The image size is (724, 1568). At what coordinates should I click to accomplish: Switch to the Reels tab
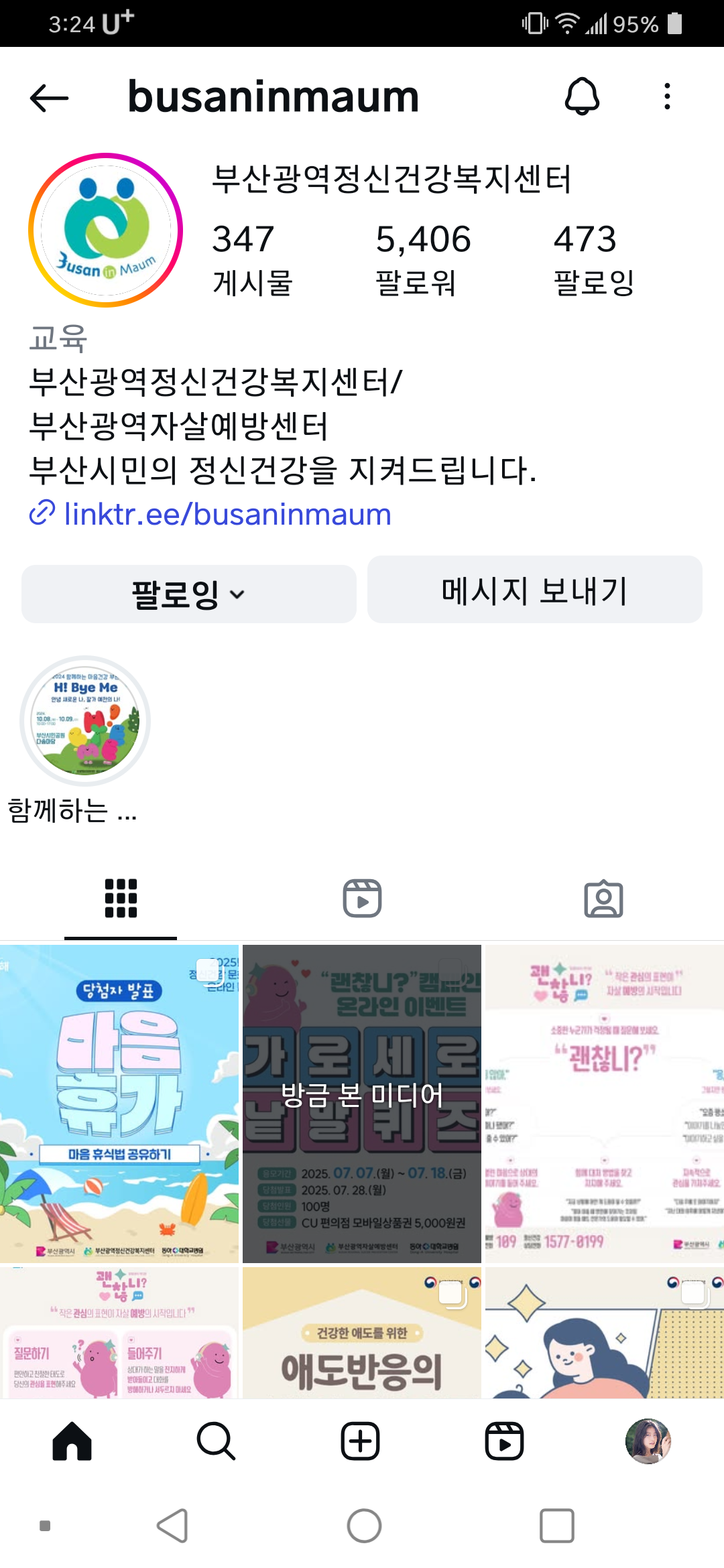[x=362, y=898]
